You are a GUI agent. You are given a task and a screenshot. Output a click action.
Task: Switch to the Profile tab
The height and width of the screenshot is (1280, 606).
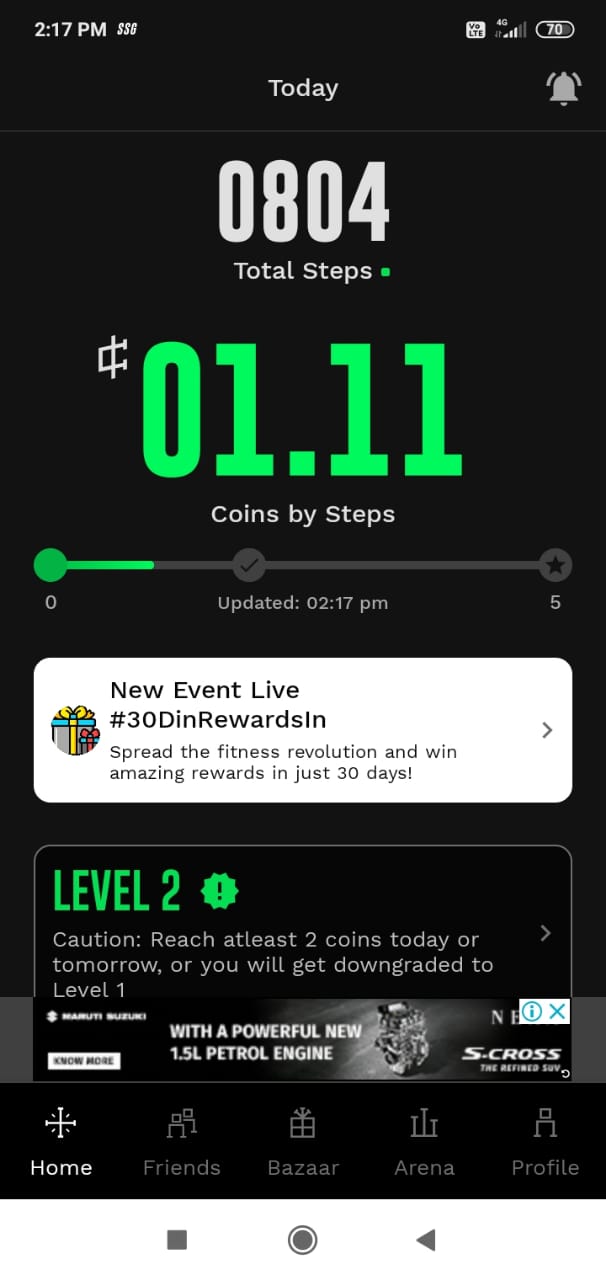[x=545, y=1142]
